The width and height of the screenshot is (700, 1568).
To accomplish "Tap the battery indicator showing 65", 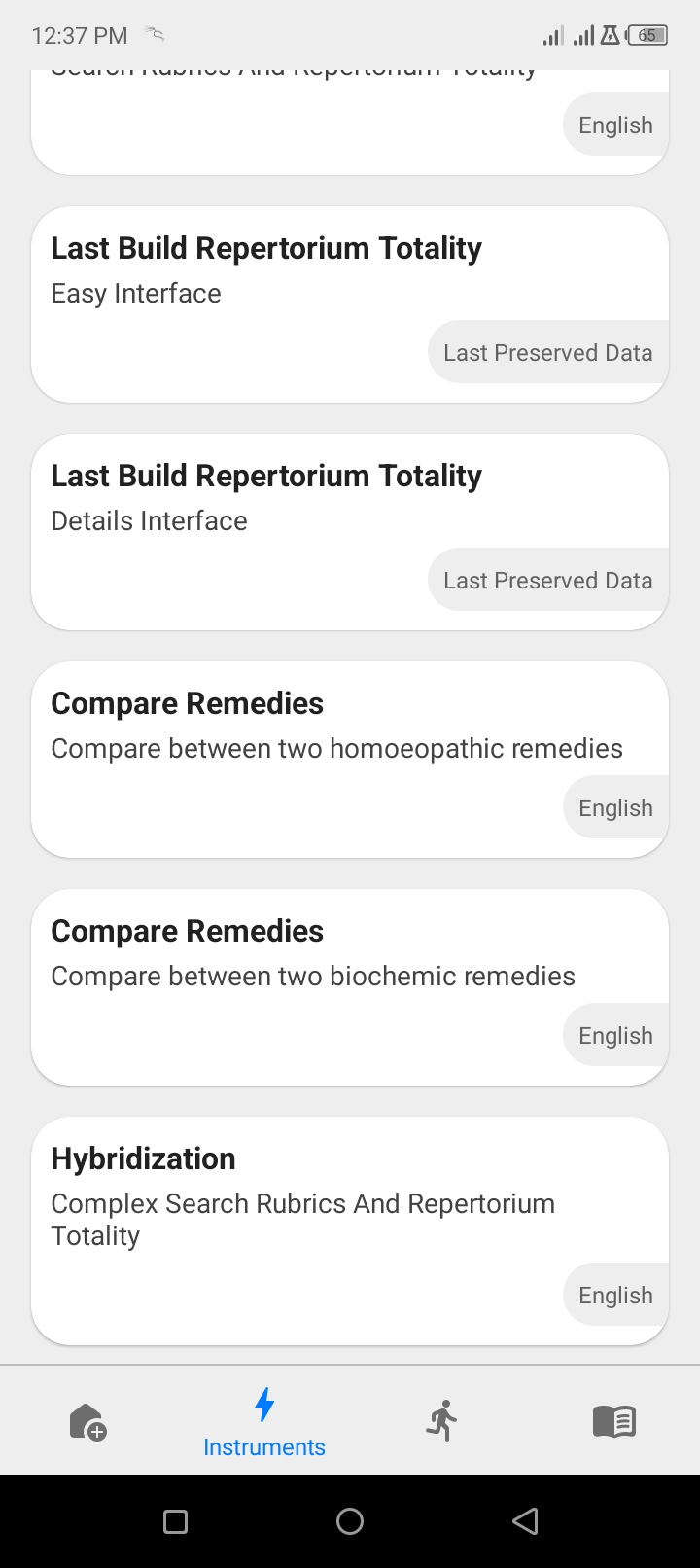I will (x=646, y=35).
